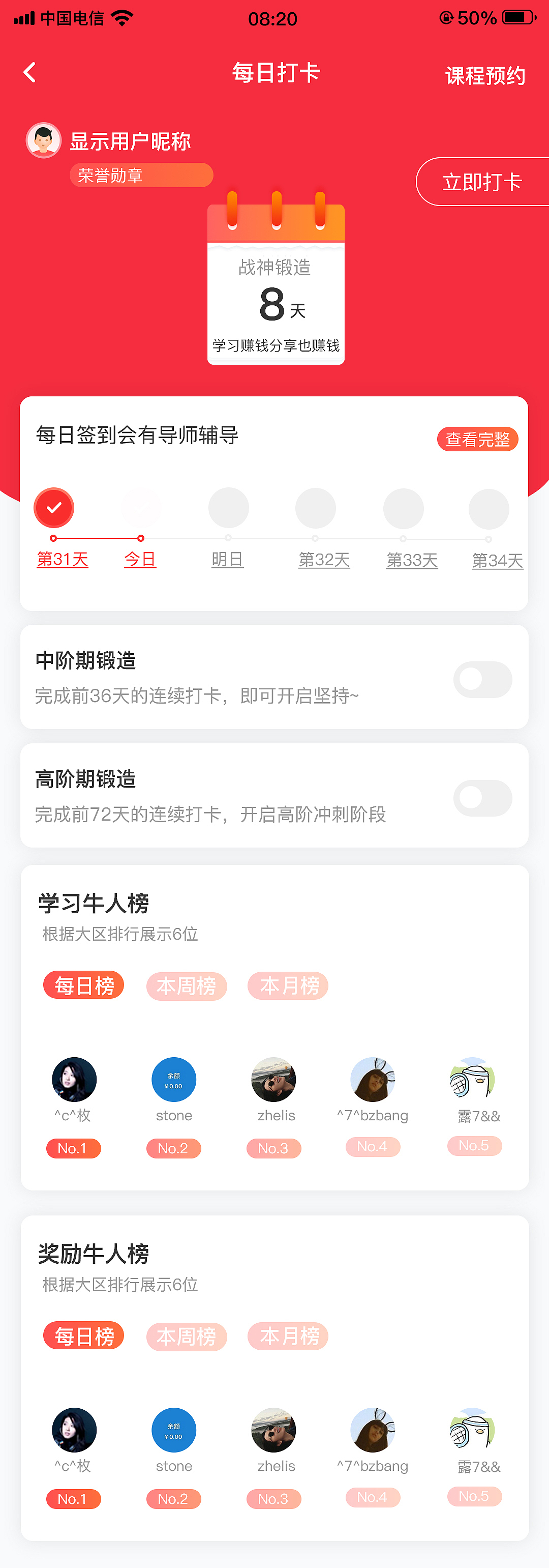
Task: Enable the 高阶期锻造 switch
Action: tap(483, 798)
